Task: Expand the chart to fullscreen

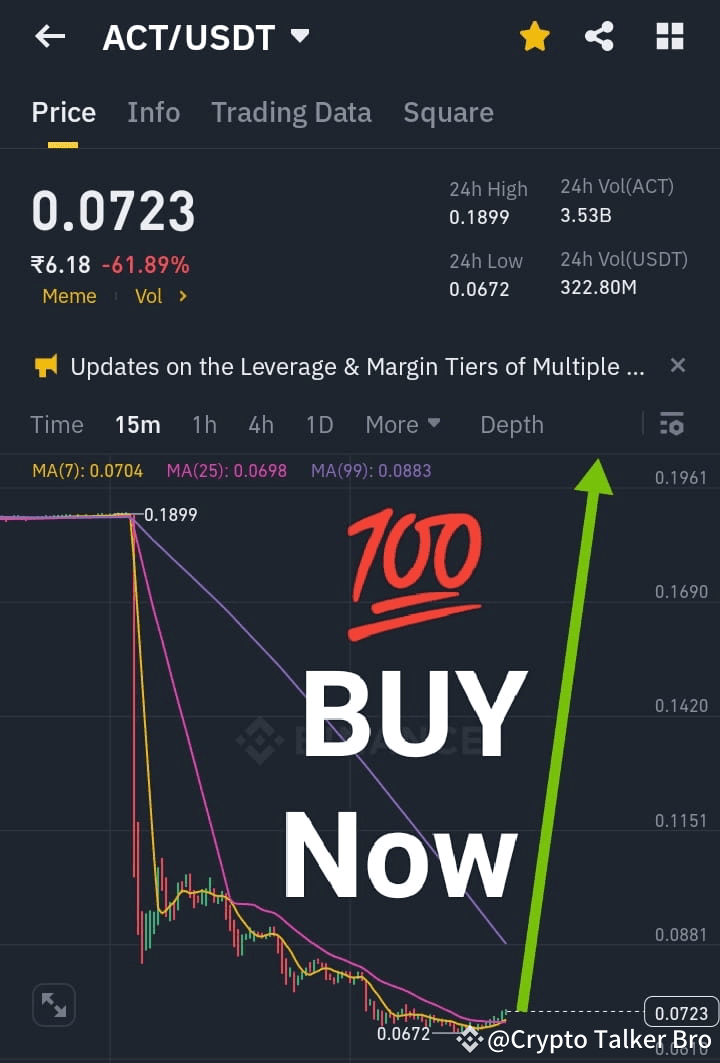Action: pyautogui.click(x=54, y=1005)
